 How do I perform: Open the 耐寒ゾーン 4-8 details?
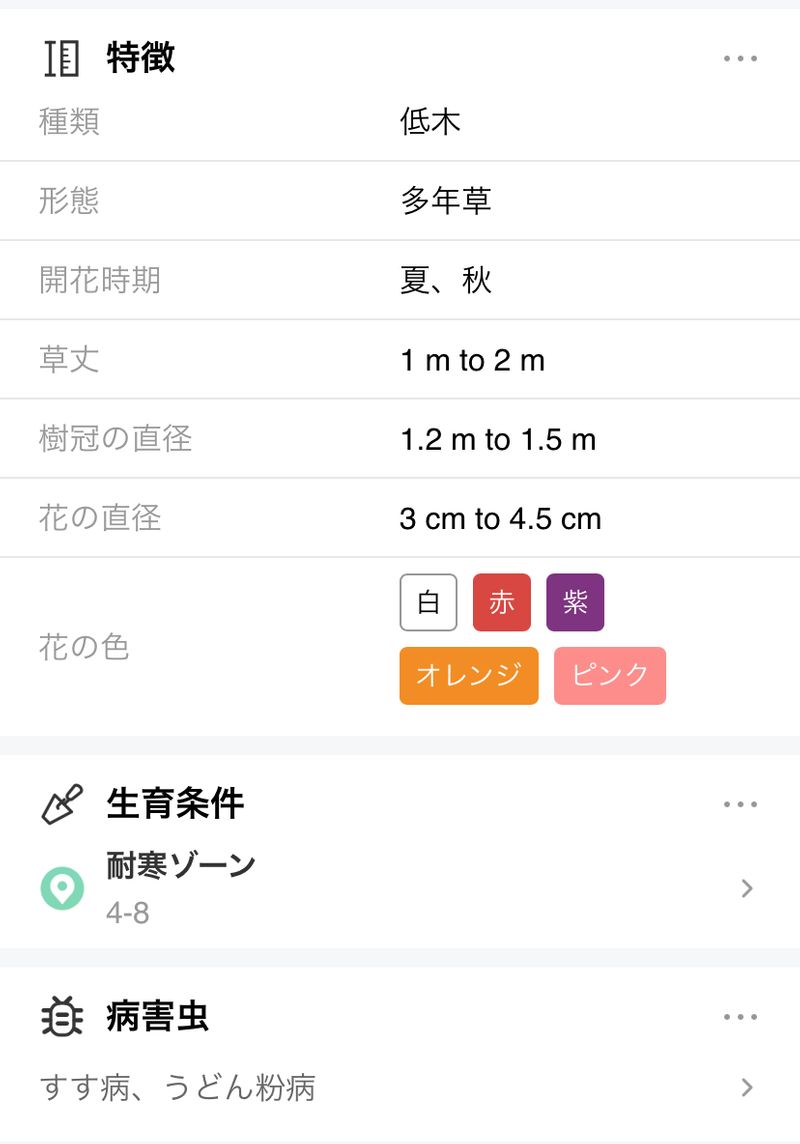(x=400, y=887)
